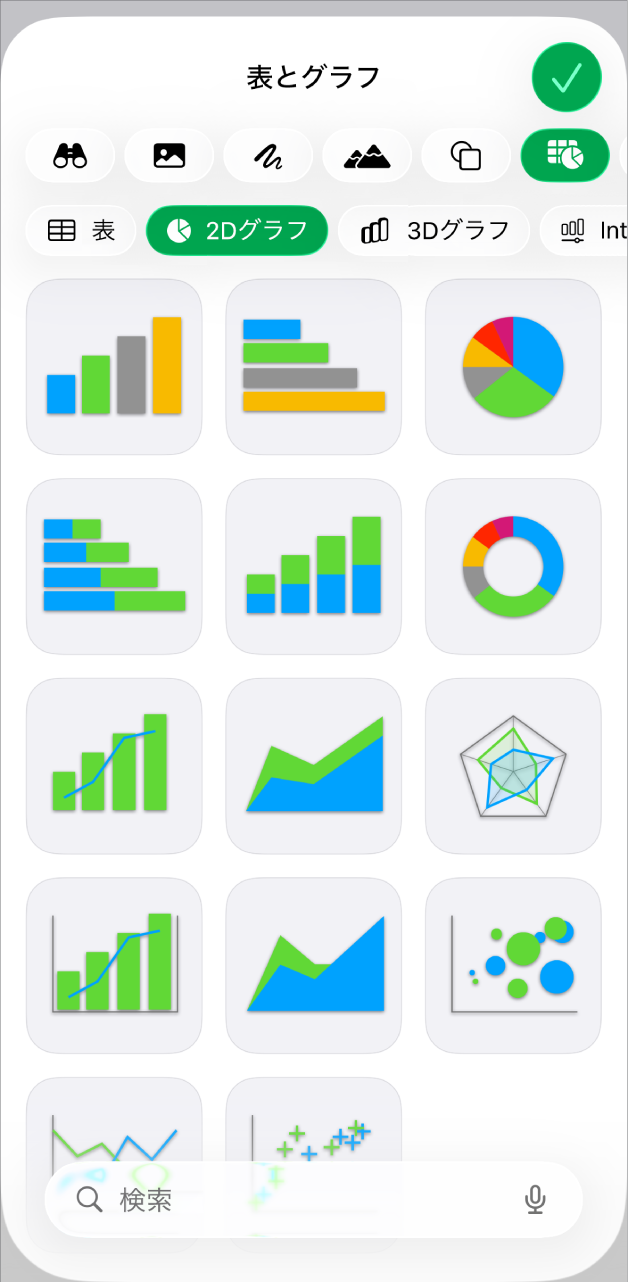Start voice search with the microphone
Viewport: 628px width, 1282px height.
[536, 1200]
